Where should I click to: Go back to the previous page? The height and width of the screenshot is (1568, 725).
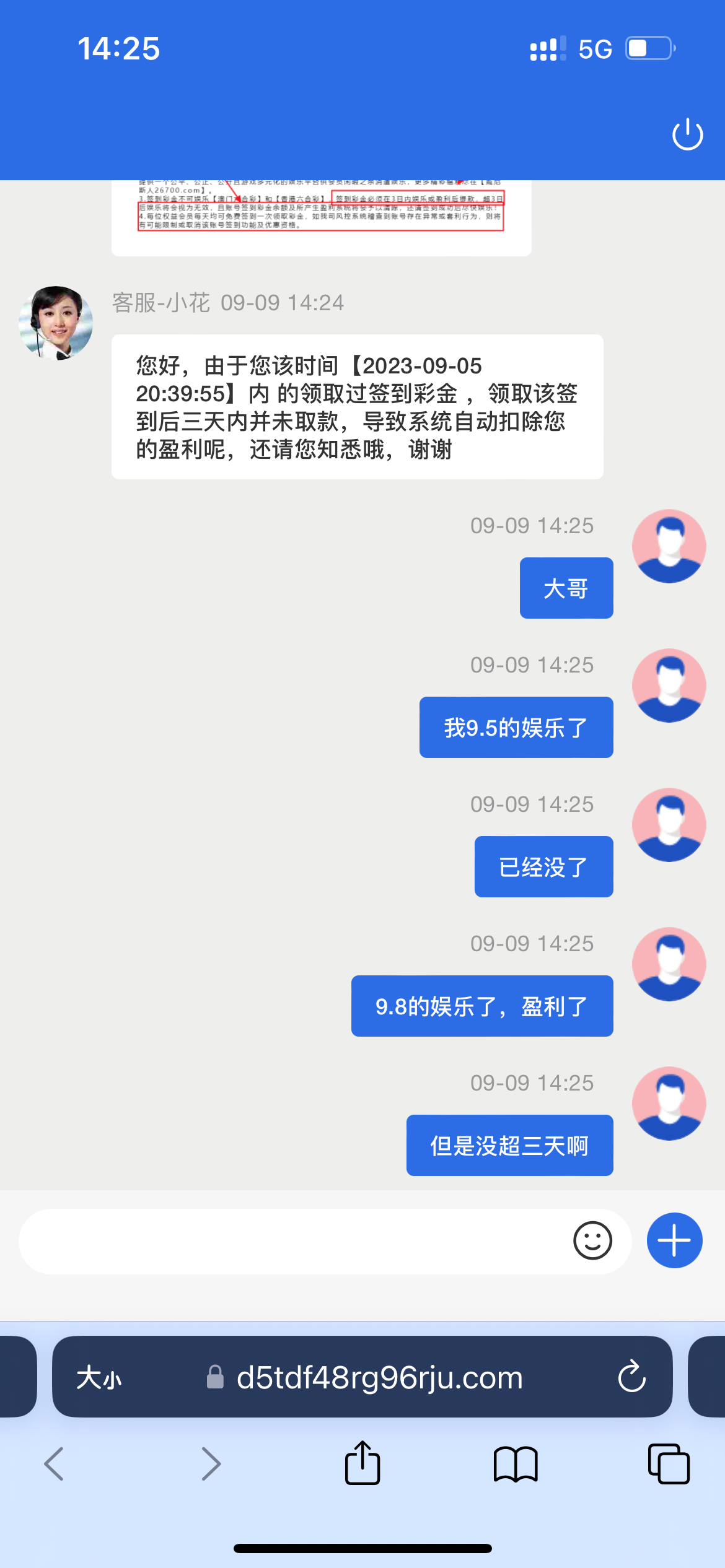(x=55, y=1464)
